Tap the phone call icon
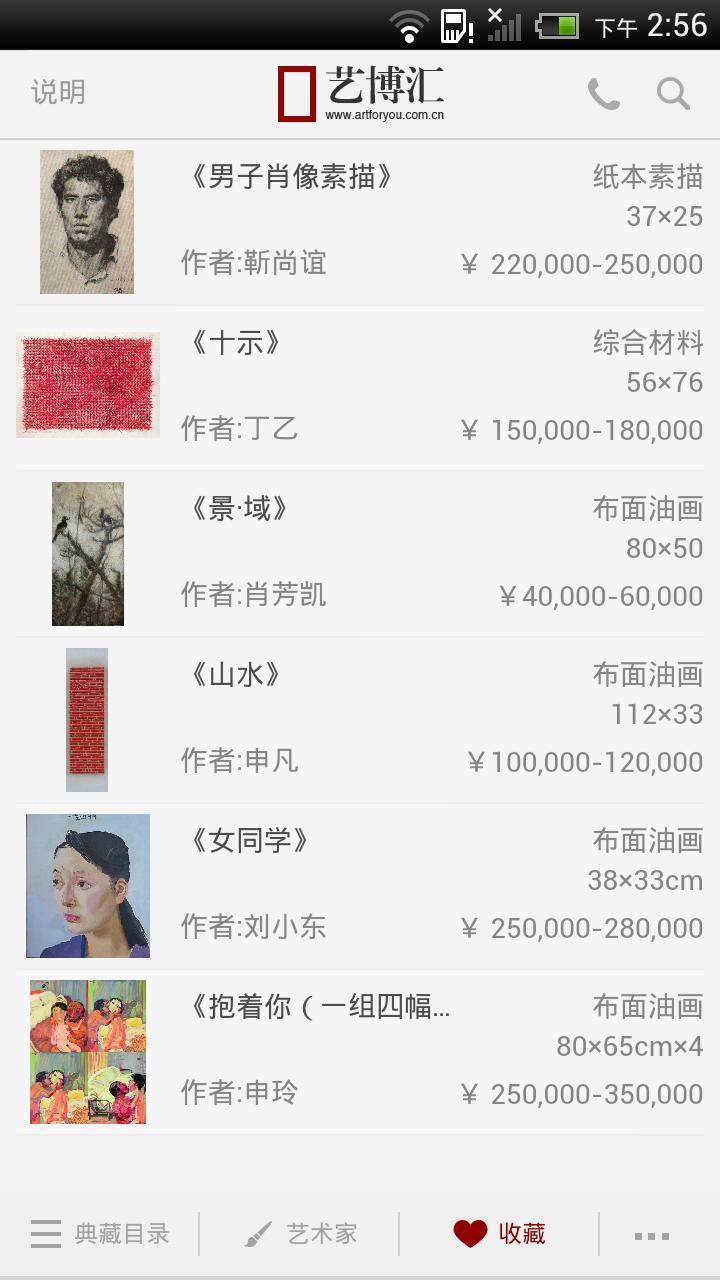720x1280 pixels. coord(603,94)
